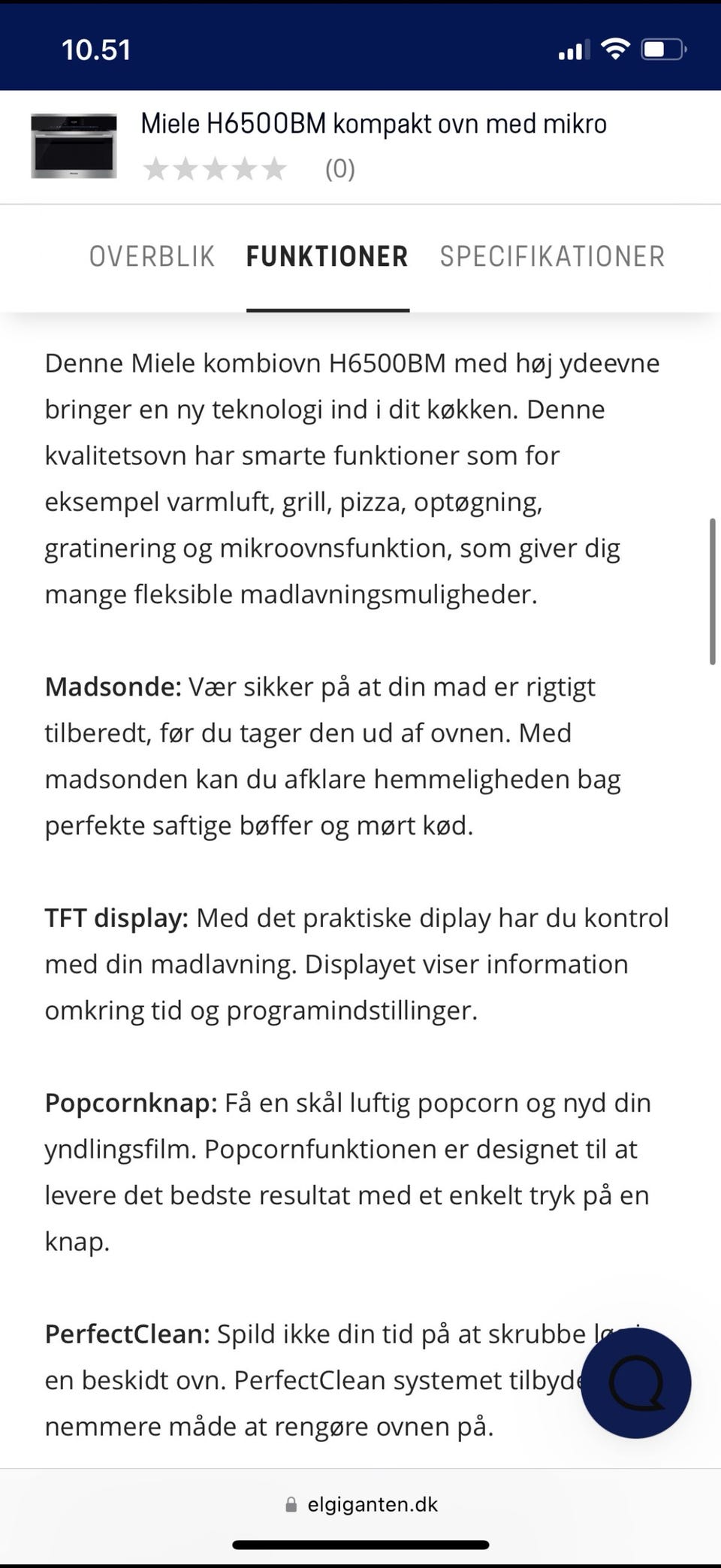Open the (0) reviews link
The height and width of the screenshot is (1568, 721).
pos(338,168)
